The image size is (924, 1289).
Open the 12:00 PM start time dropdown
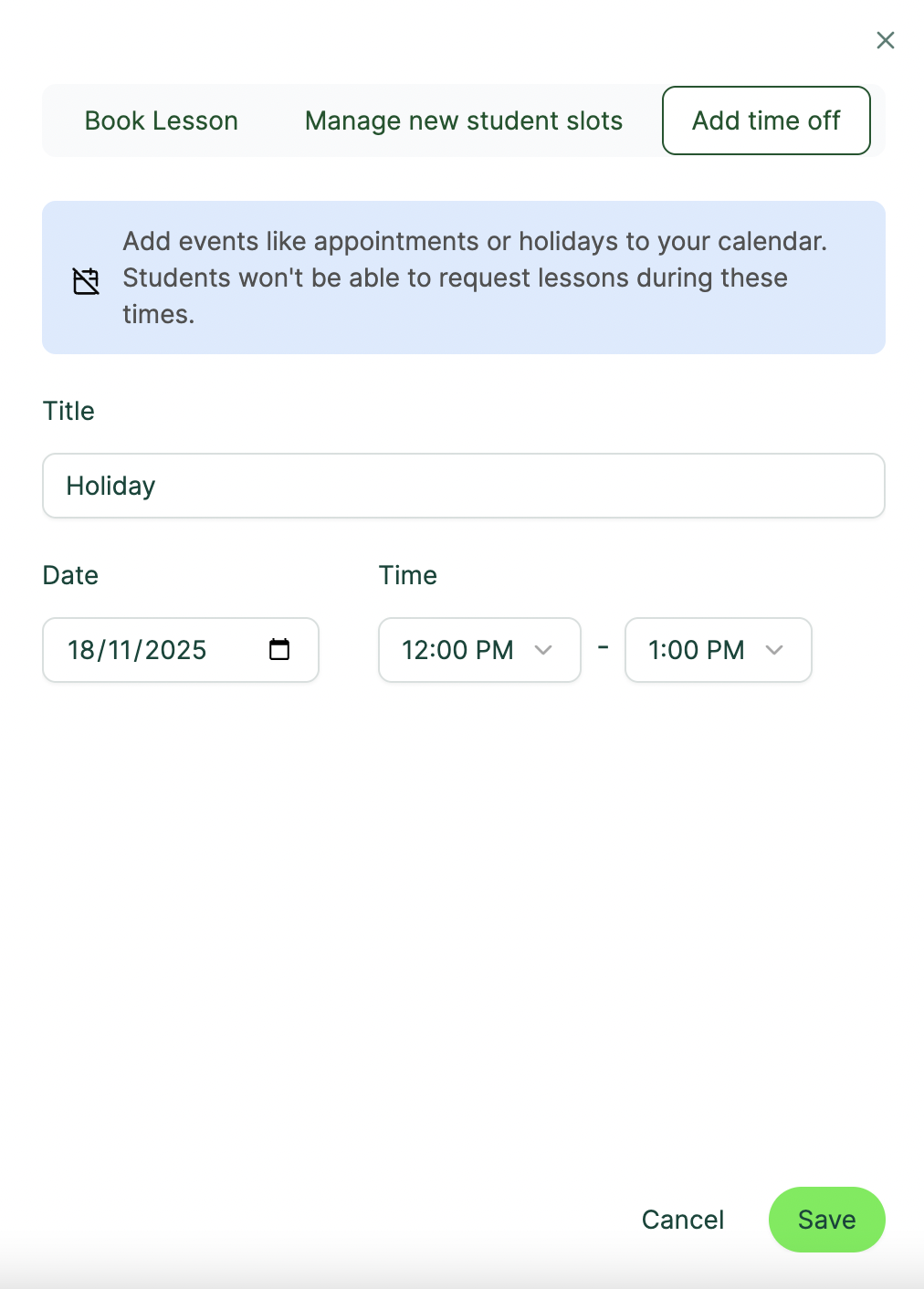click(478, 650)
